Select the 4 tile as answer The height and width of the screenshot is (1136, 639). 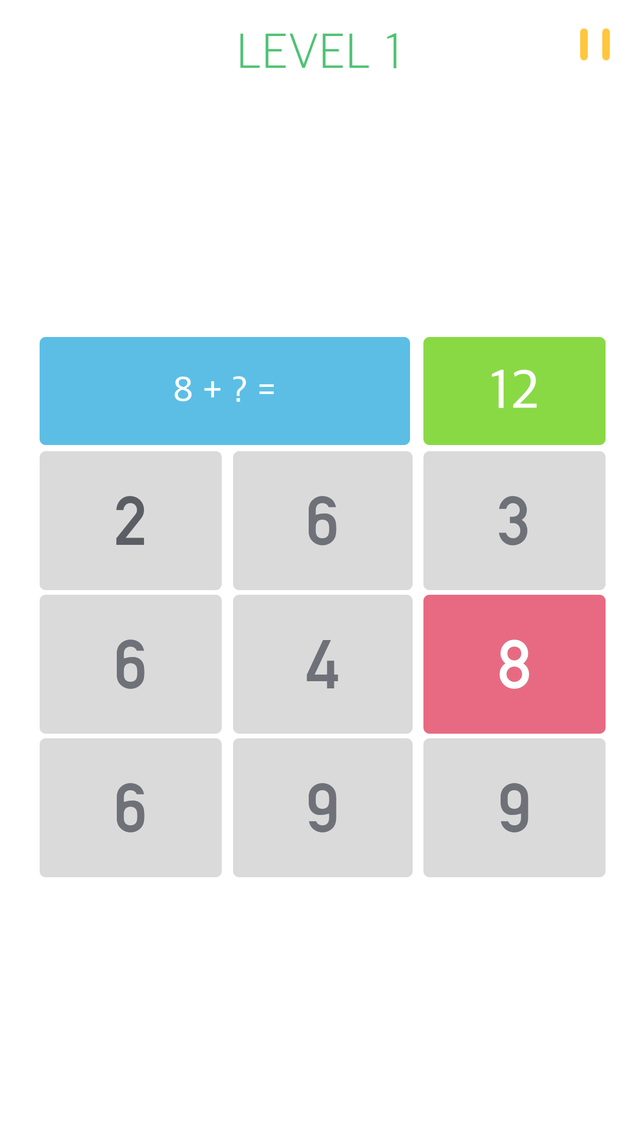322,664
